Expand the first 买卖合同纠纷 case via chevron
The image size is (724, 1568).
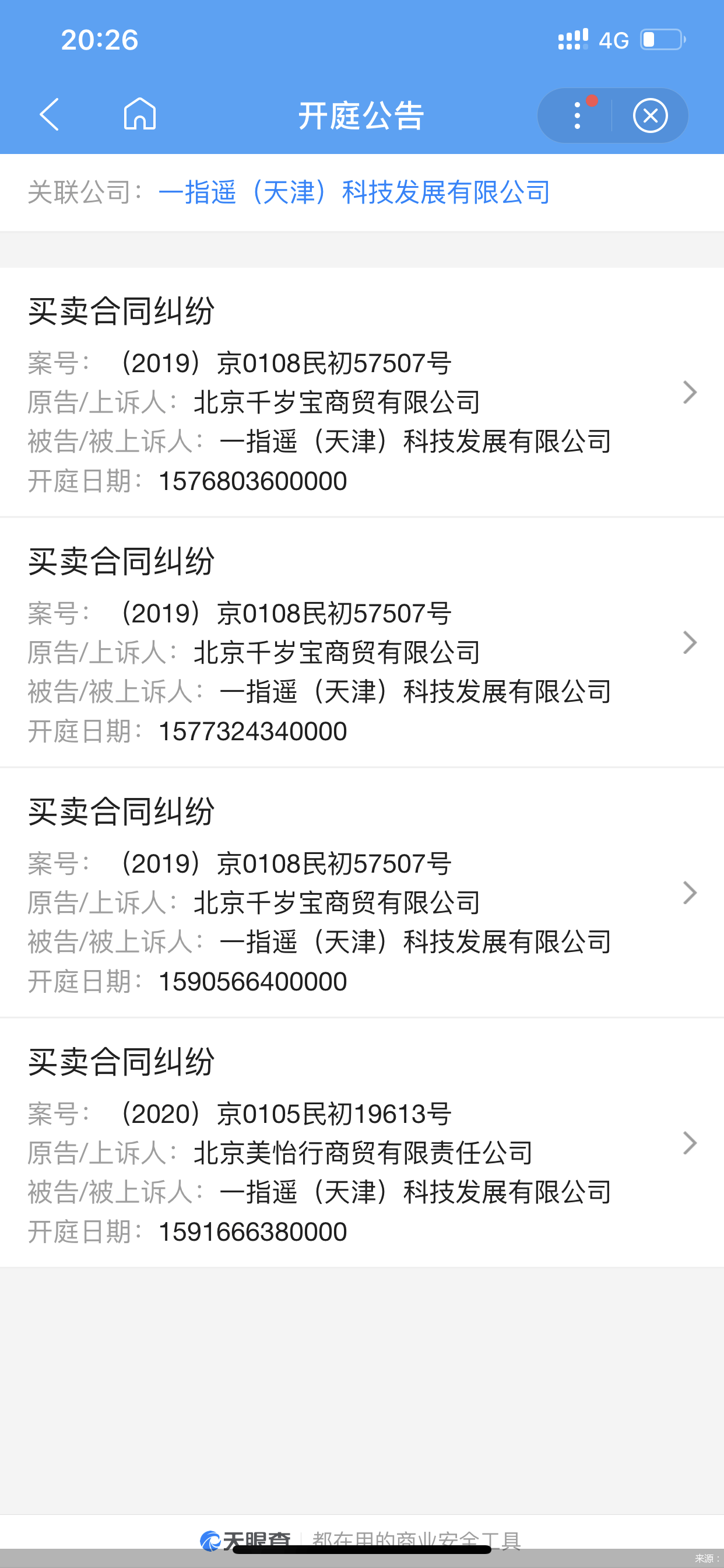click(x=690, y=393)
